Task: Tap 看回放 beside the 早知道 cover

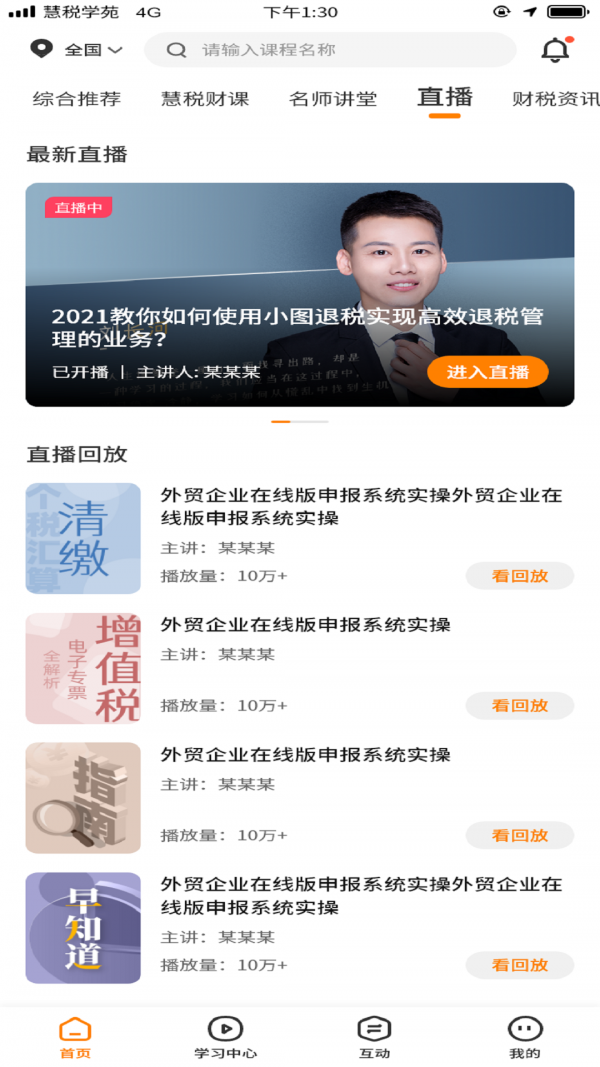Action: point(519,966)
